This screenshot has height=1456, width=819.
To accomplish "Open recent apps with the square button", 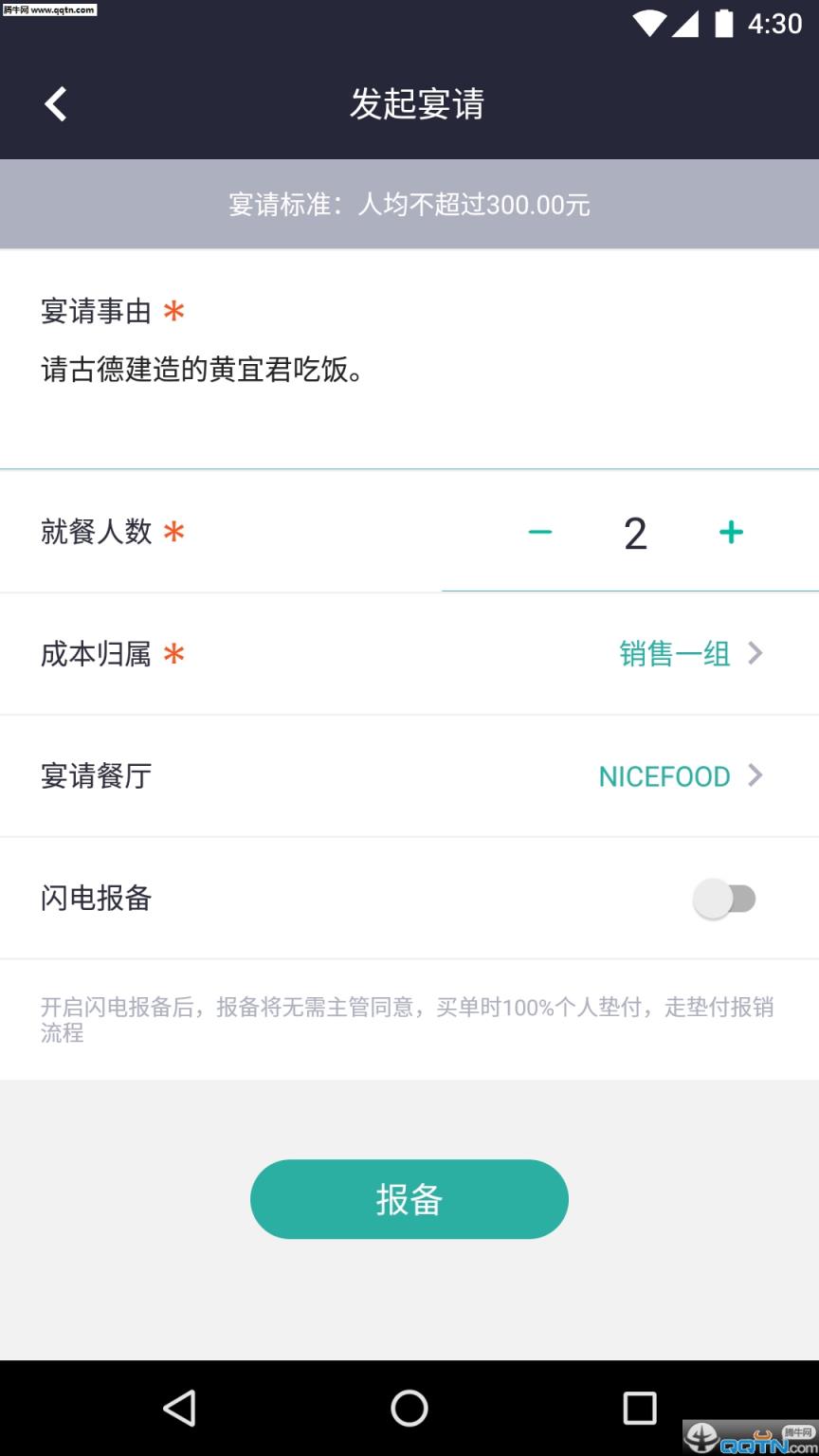I will tap(639, 1408).
